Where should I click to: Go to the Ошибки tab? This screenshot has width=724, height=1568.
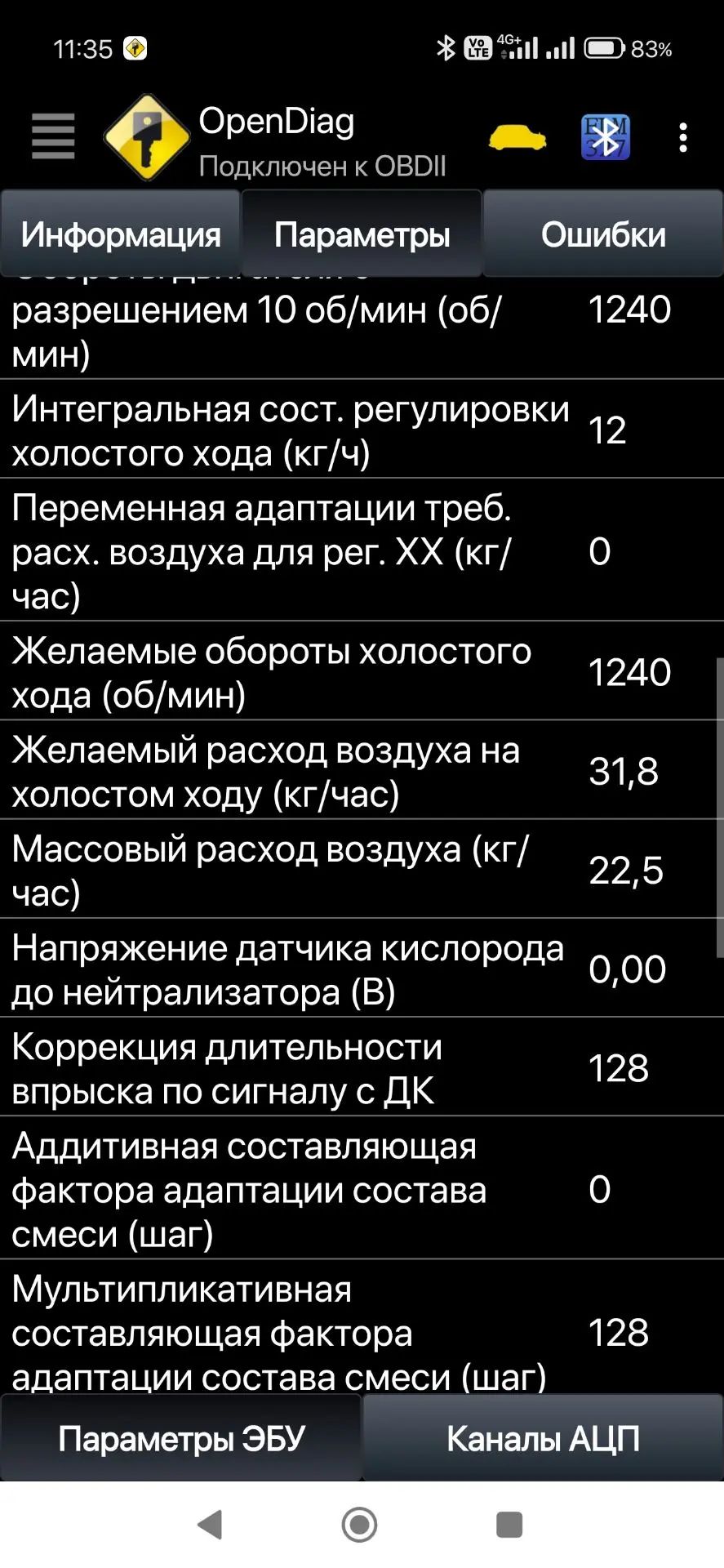pos(603,234)
